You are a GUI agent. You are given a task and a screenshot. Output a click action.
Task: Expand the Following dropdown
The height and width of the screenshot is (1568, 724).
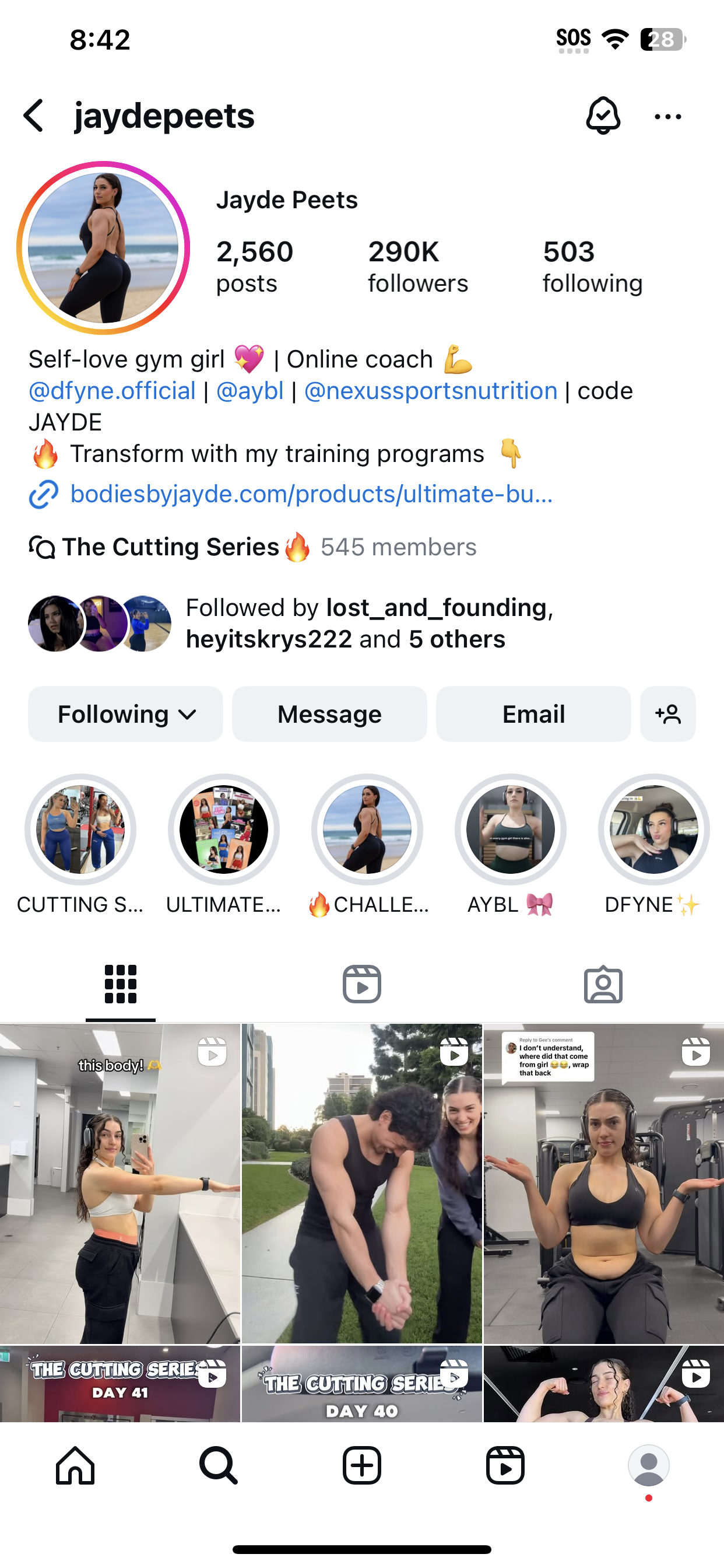point(125,714)
